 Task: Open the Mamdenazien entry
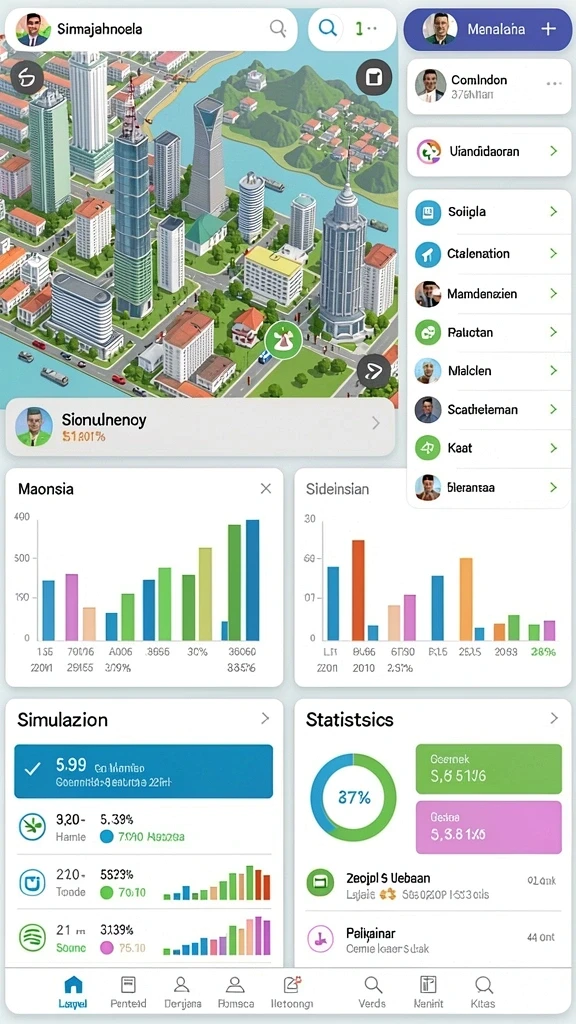click(489, 294)
